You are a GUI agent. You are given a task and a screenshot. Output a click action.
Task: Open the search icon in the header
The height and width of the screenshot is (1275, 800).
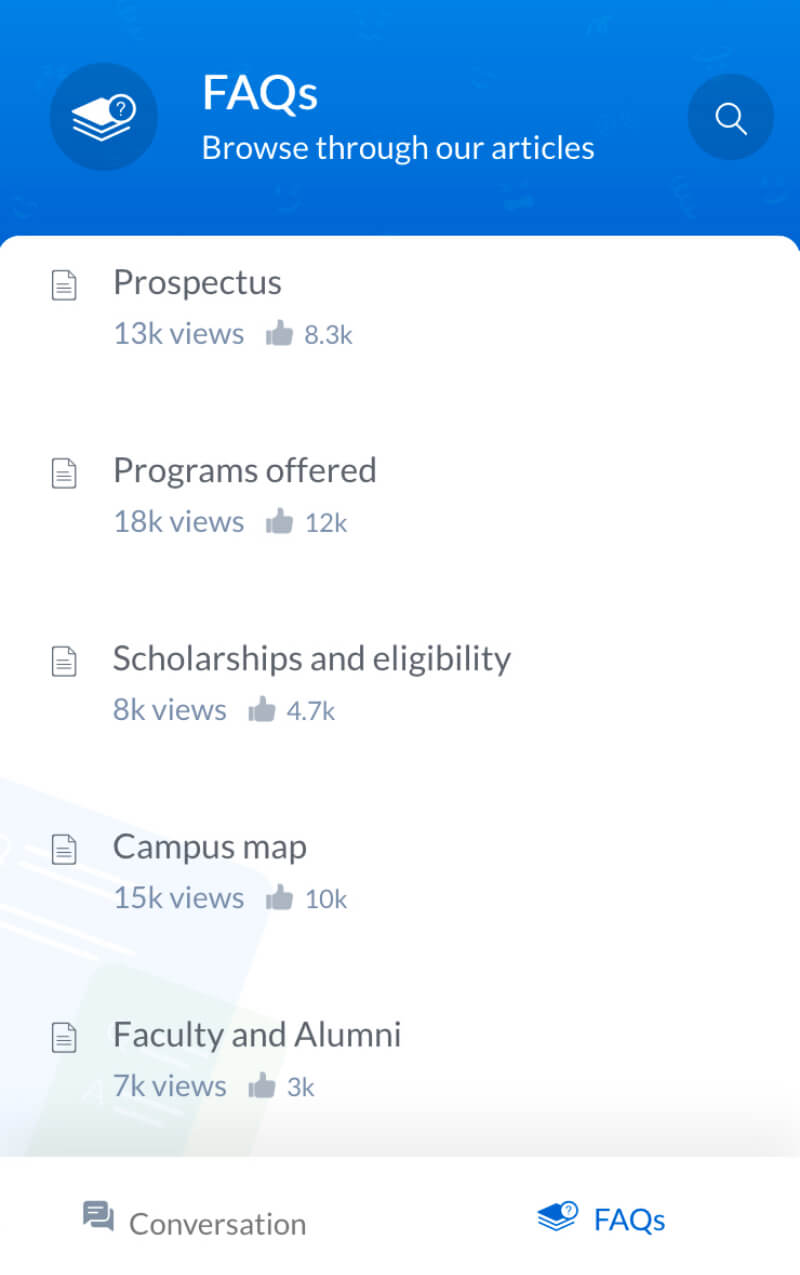click(730, 118)
